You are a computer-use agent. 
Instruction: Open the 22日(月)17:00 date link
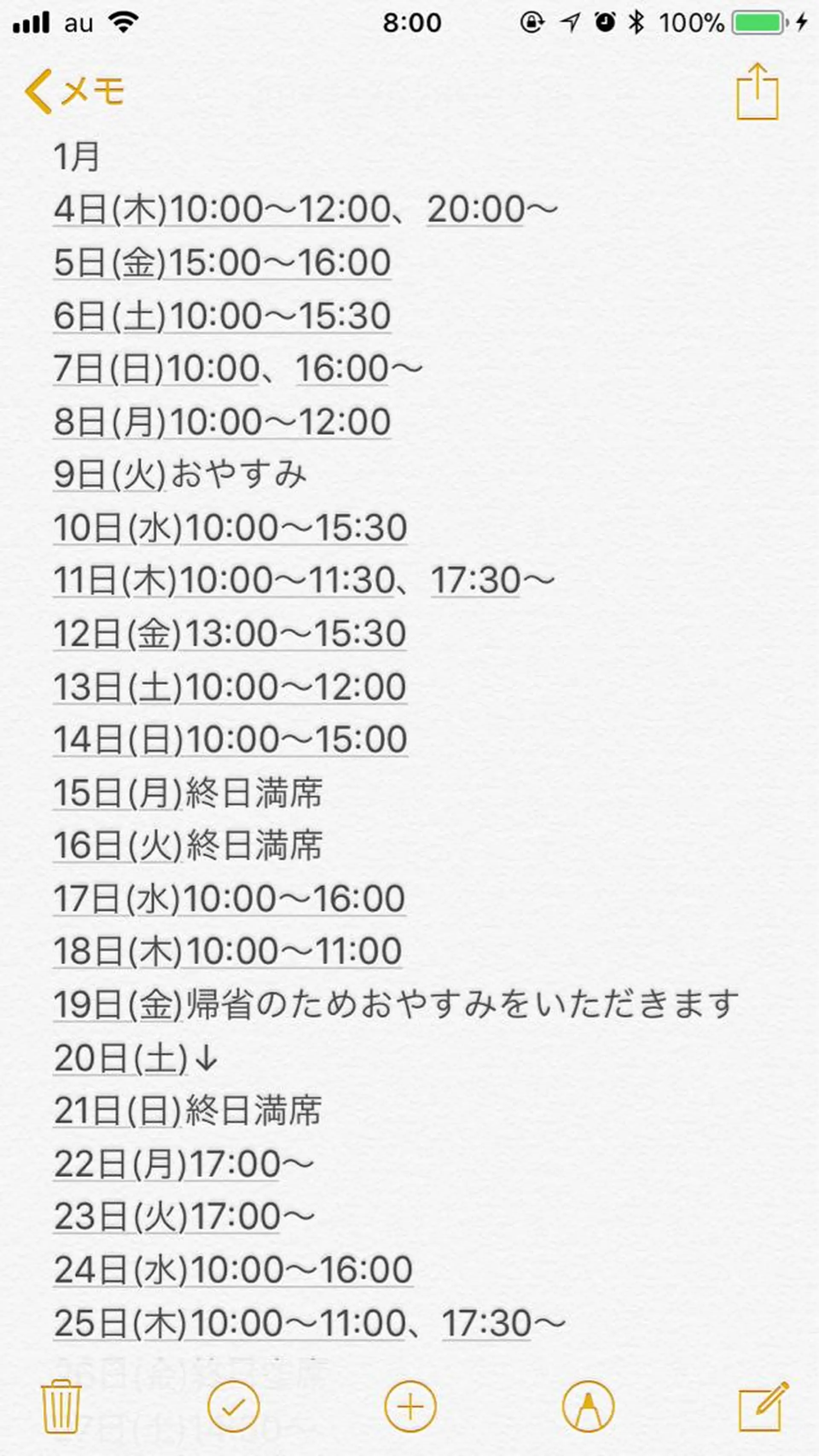[166, 1164]
